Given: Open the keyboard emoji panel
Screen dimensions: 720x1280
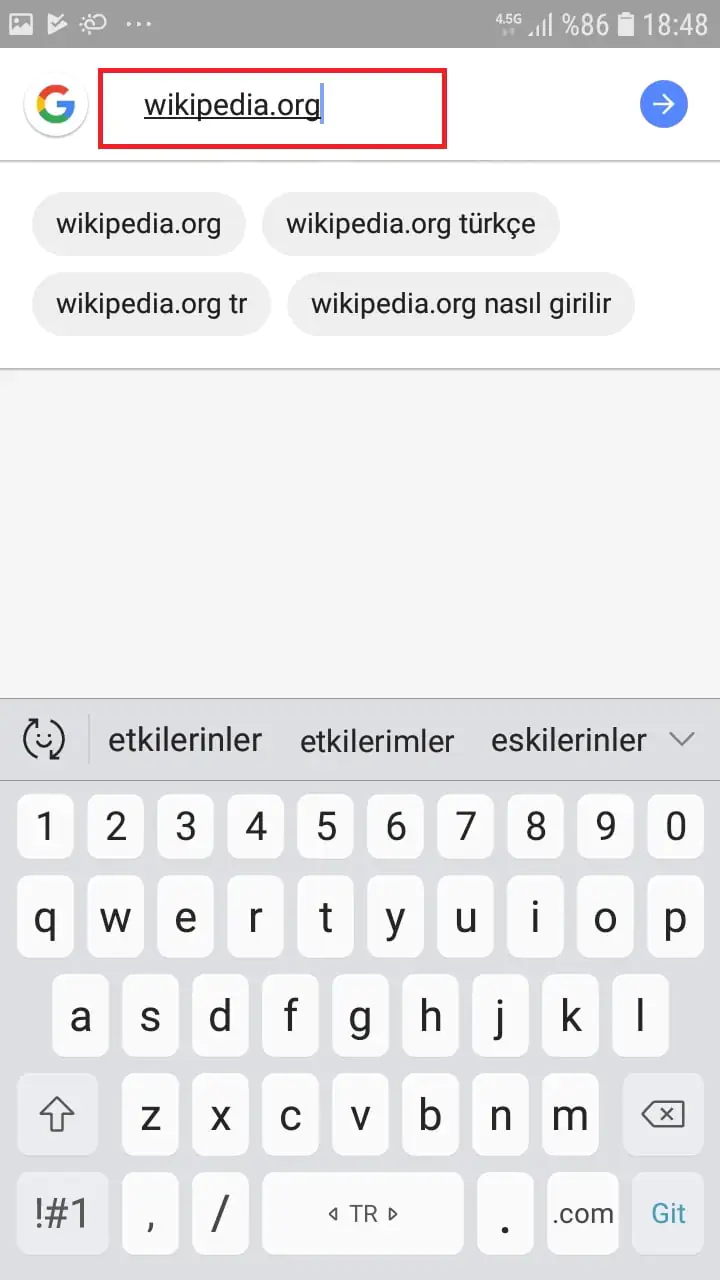Looking at the screenshot, I should tap(44, 740).
